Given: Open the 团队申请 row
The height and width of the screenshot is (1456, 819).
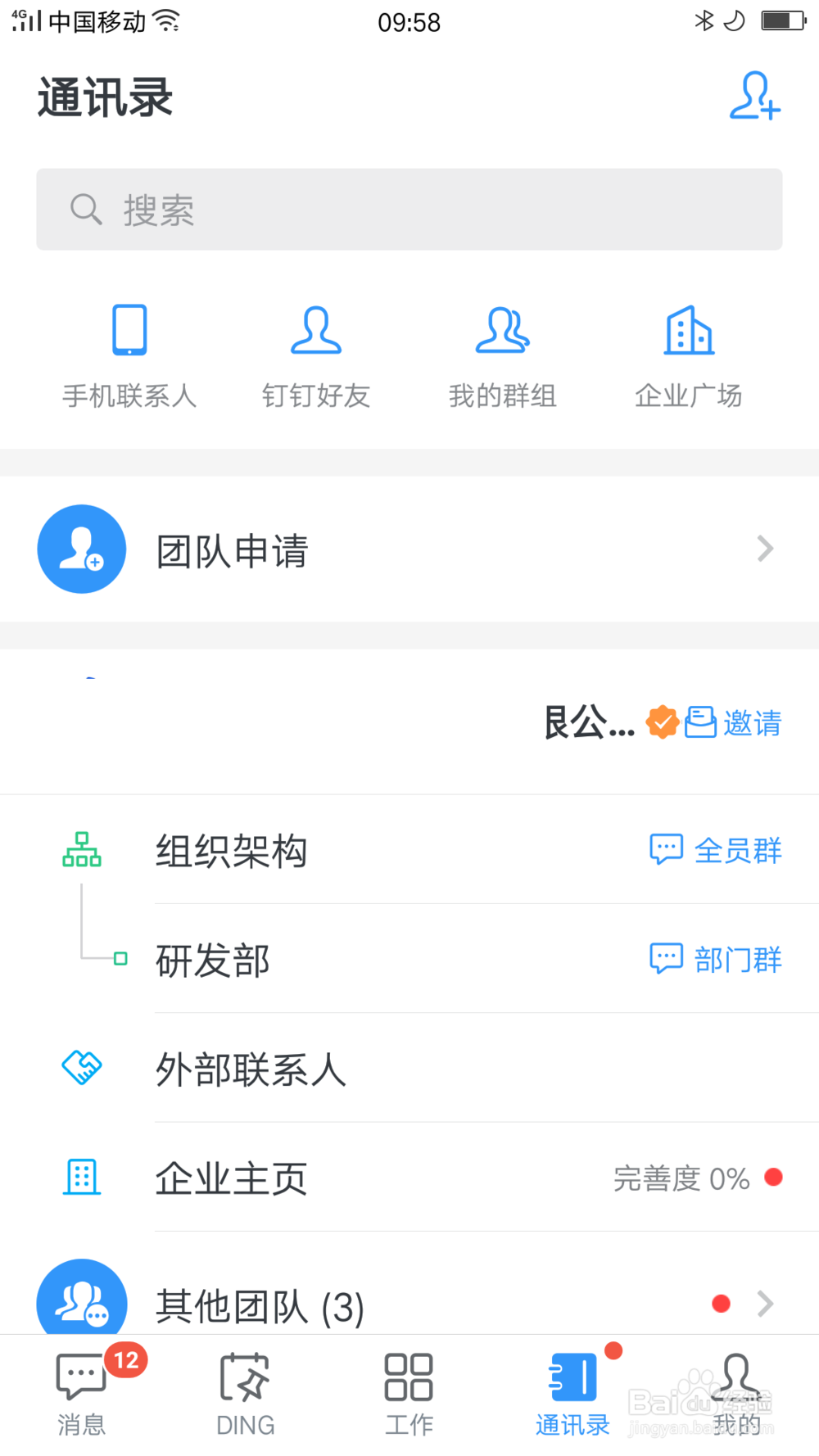Looking at the screenshot, I should pyautogui.click(x=409, y=549).
